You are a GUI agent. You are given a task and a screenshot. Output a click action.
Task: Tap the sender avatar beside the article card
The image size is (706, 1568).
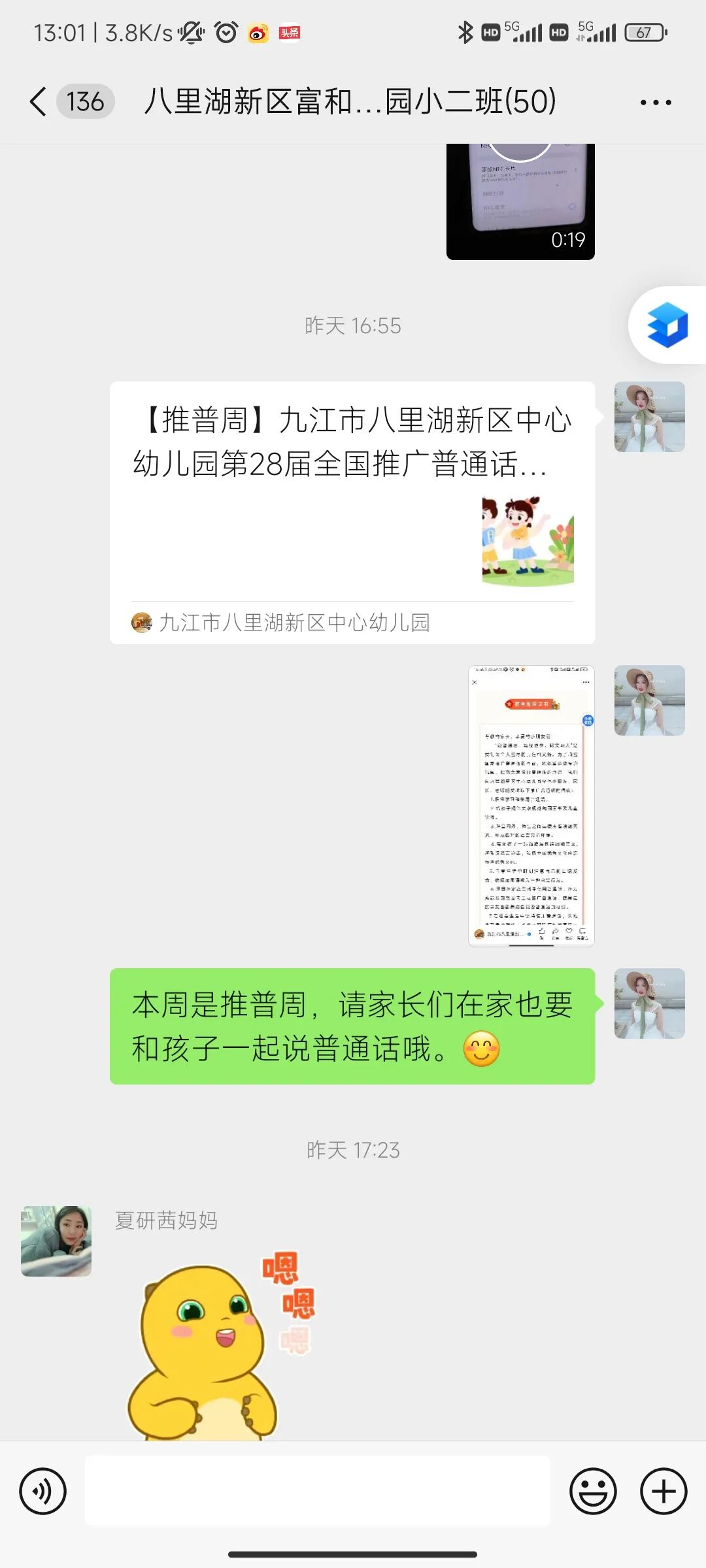point(649,417)
